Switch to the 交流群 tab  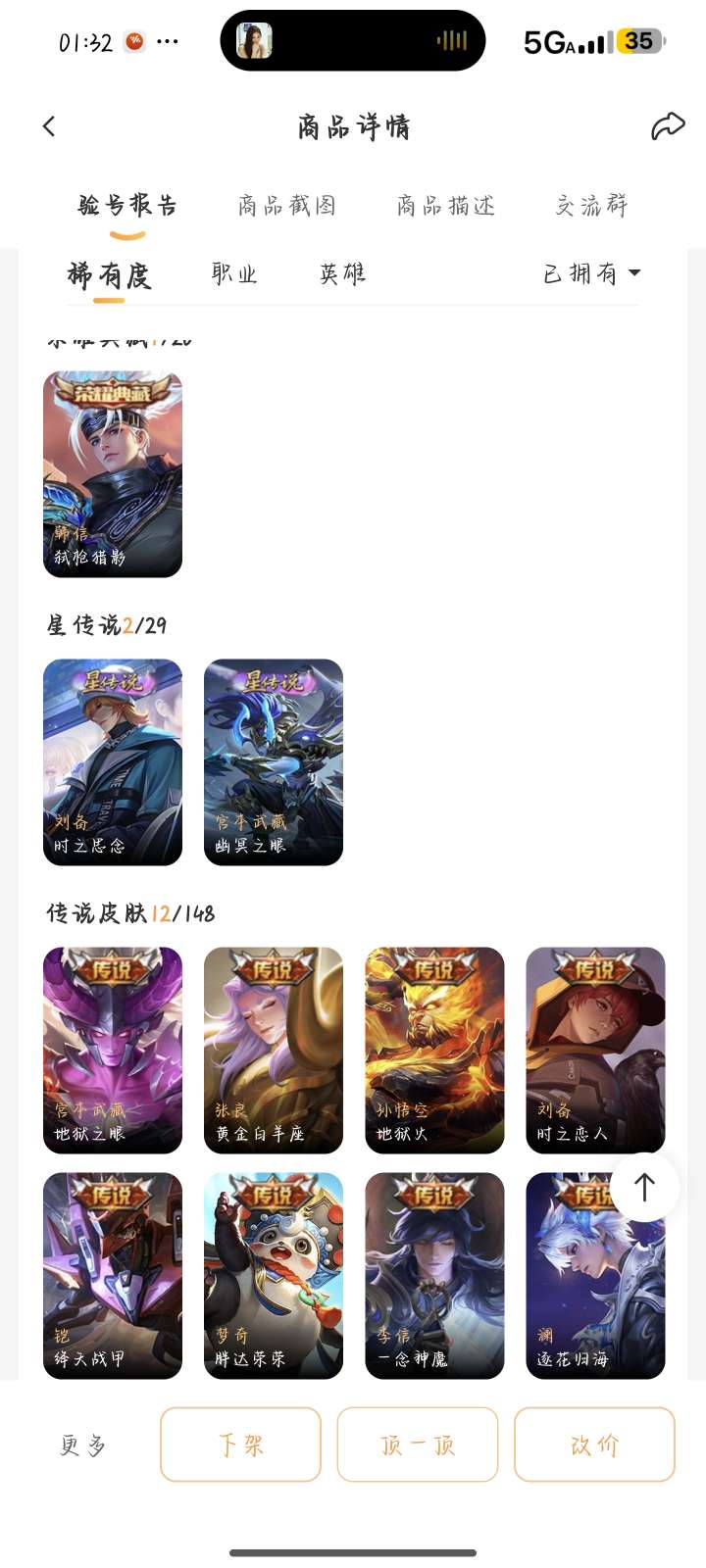591,206
